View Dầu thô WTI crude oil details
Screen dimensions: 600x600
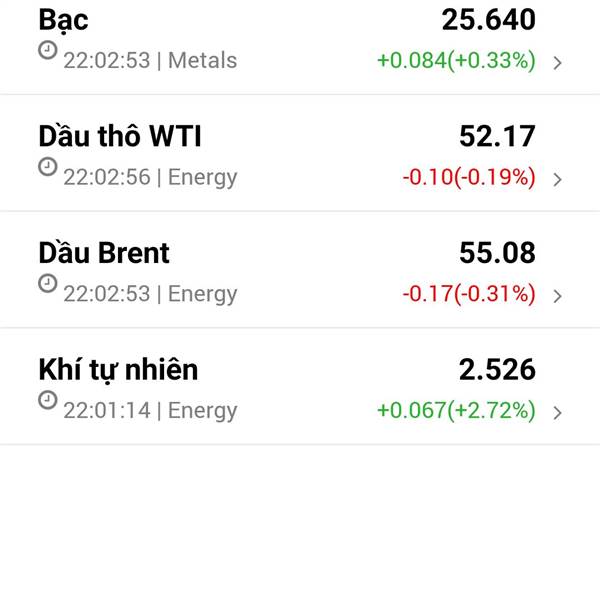(300, 155)
